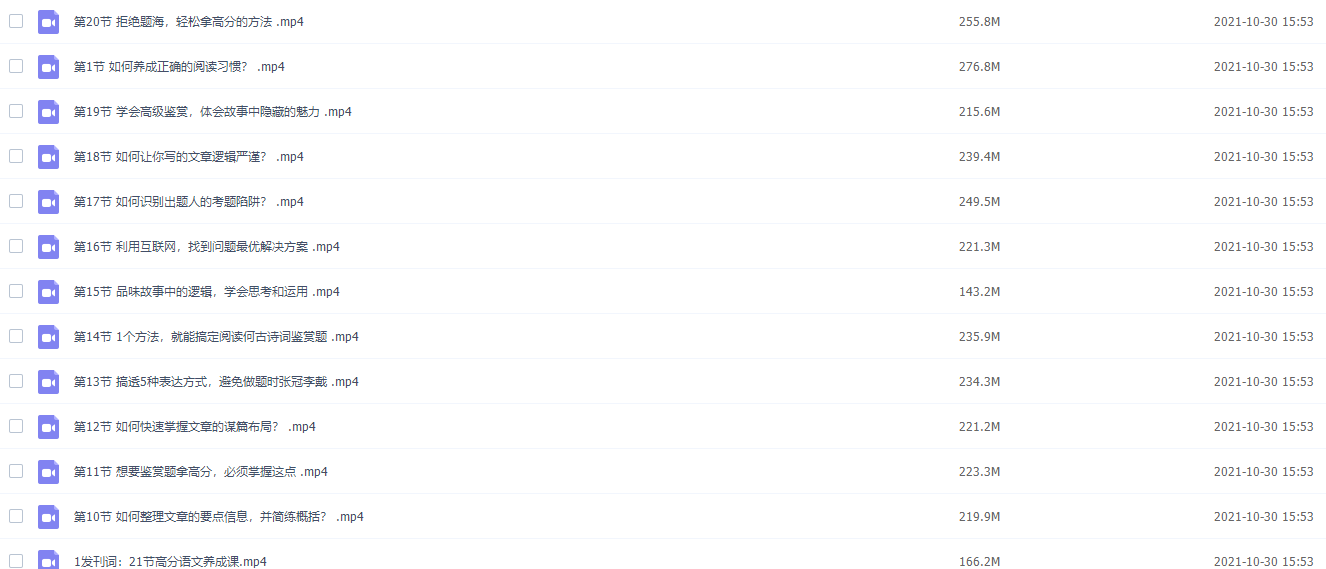Tick the checkbox beside 第19节 学会高级鉴赏
Screen dimensions: 1326x569
tap(16, 111)
